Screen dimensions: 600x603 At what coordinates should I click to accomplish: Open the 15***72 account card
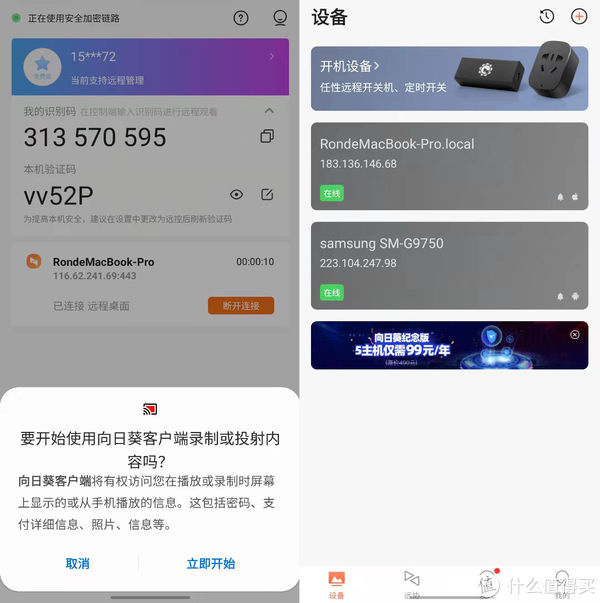[150, 65]
